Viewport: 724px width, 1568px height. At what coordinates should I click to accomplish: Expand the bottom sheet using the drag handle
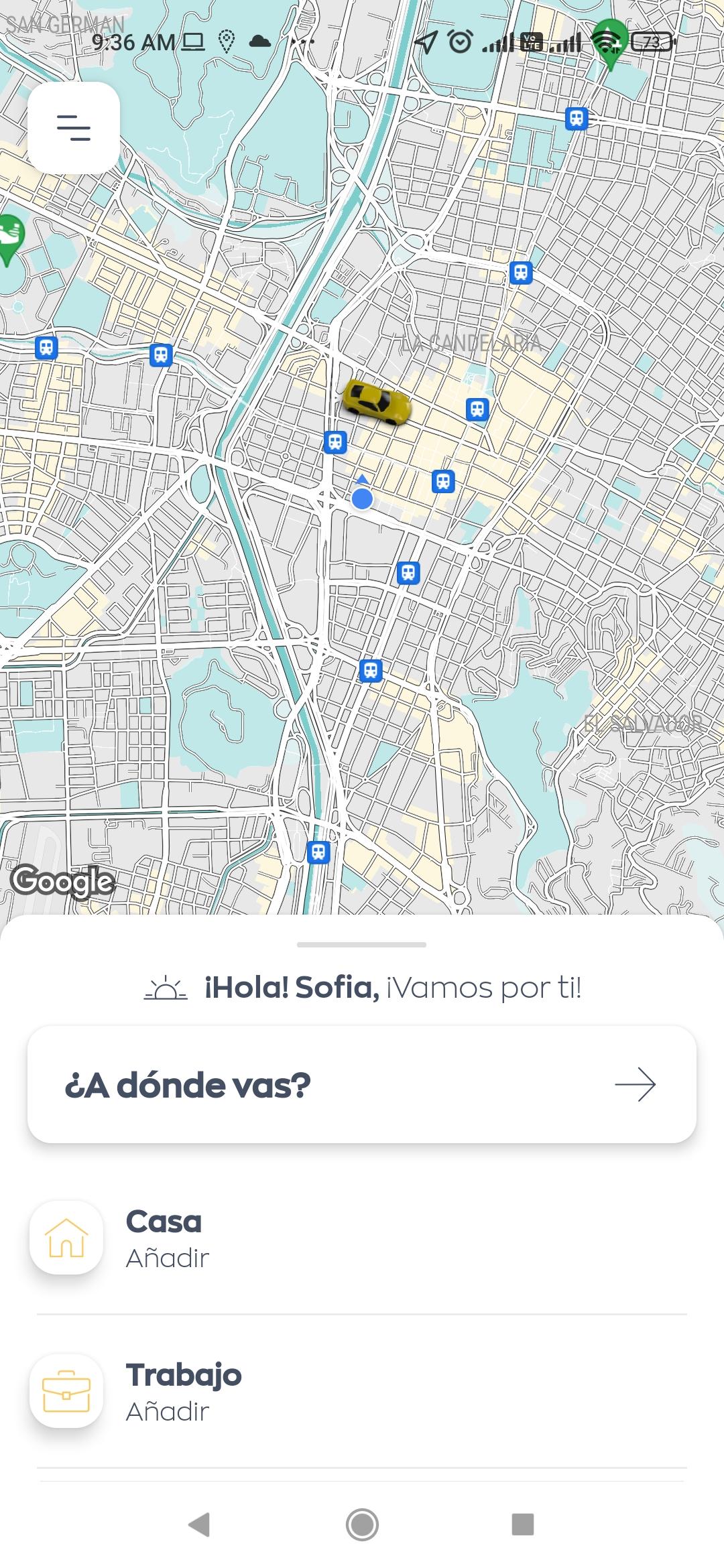point(362,944)
